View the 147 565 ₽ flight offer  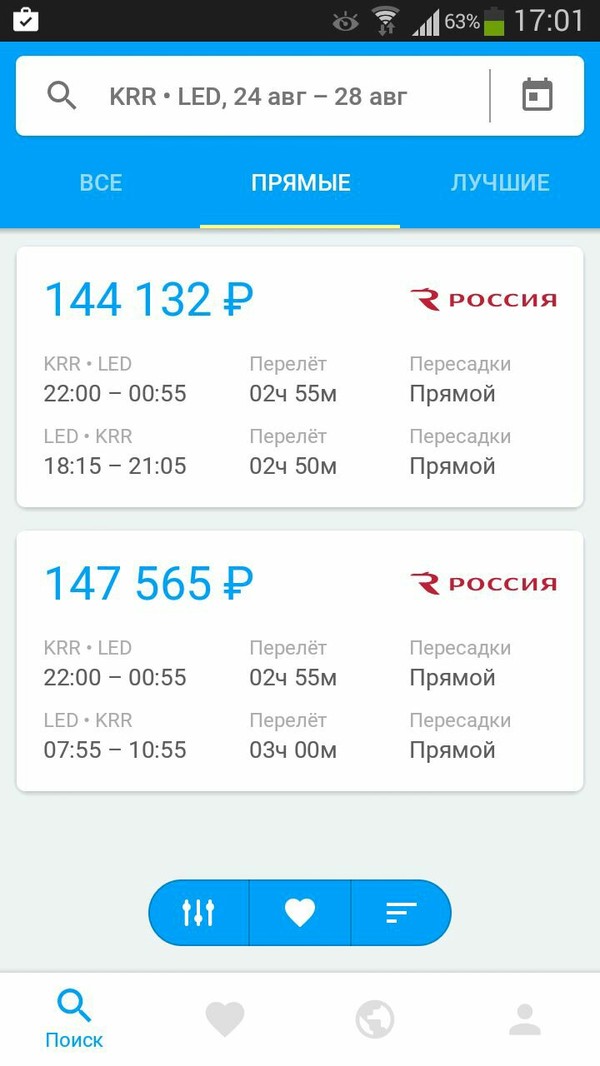pos(299,661)
